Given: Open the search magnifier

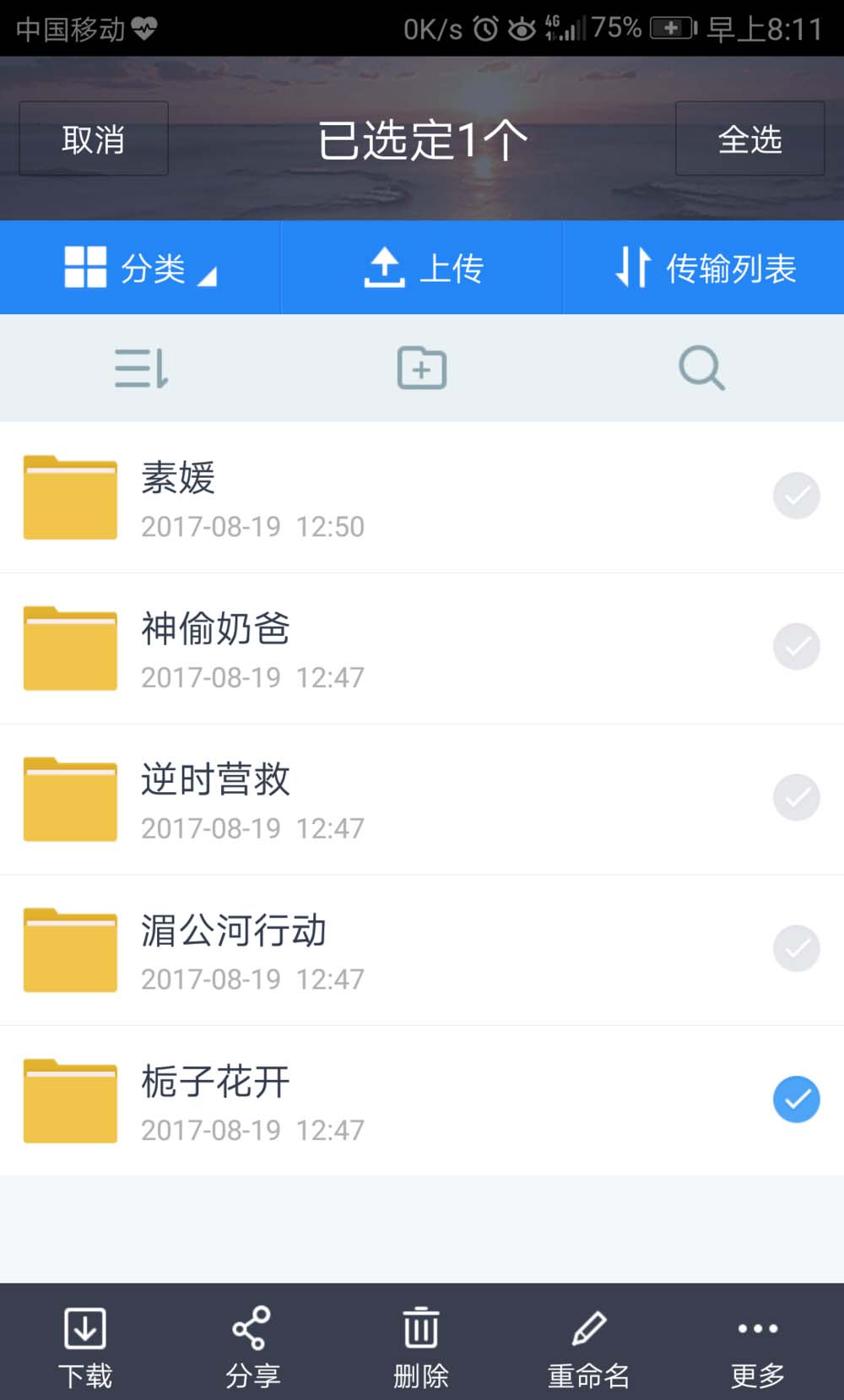Looking at the screenshot, I should [701, 368].
